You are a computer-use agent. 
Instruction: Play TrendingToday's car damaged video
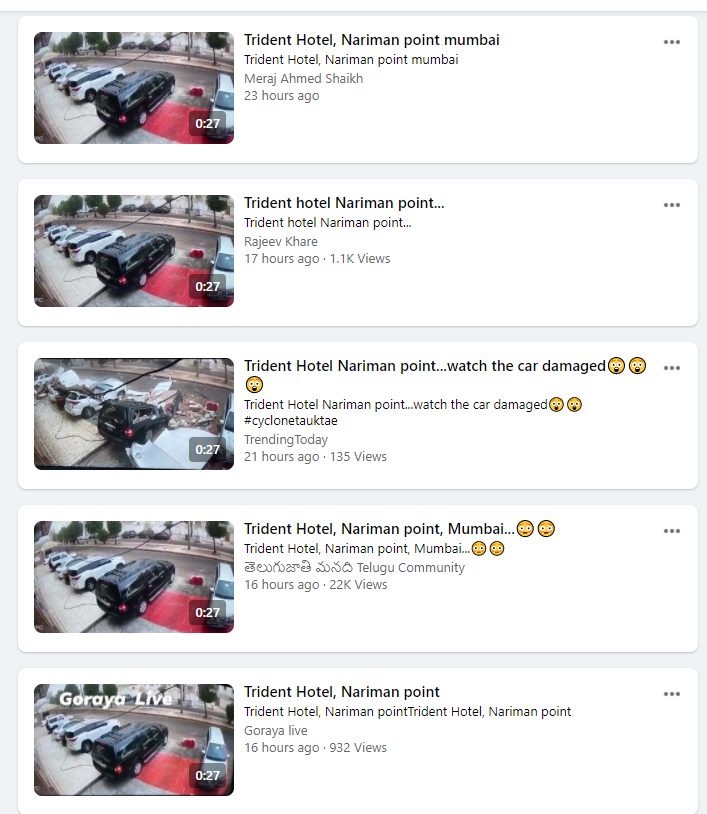click(133, 414)
